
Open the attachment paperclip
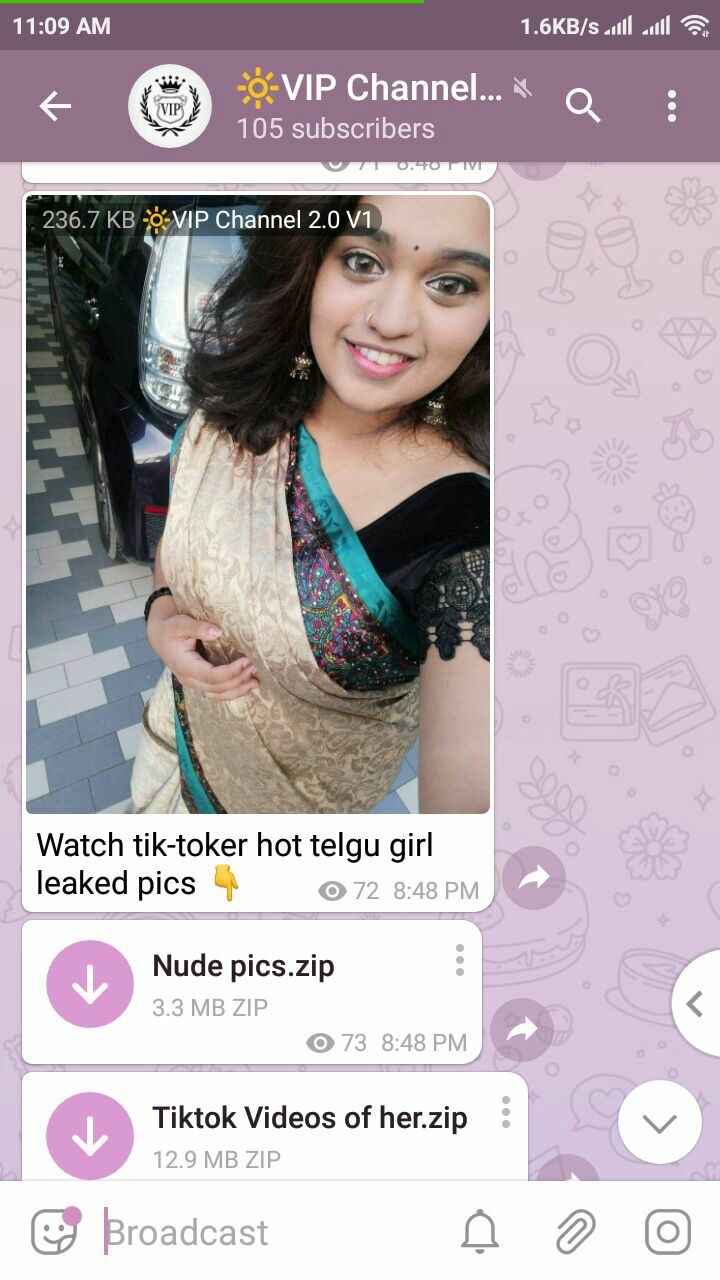(575, 1232)
